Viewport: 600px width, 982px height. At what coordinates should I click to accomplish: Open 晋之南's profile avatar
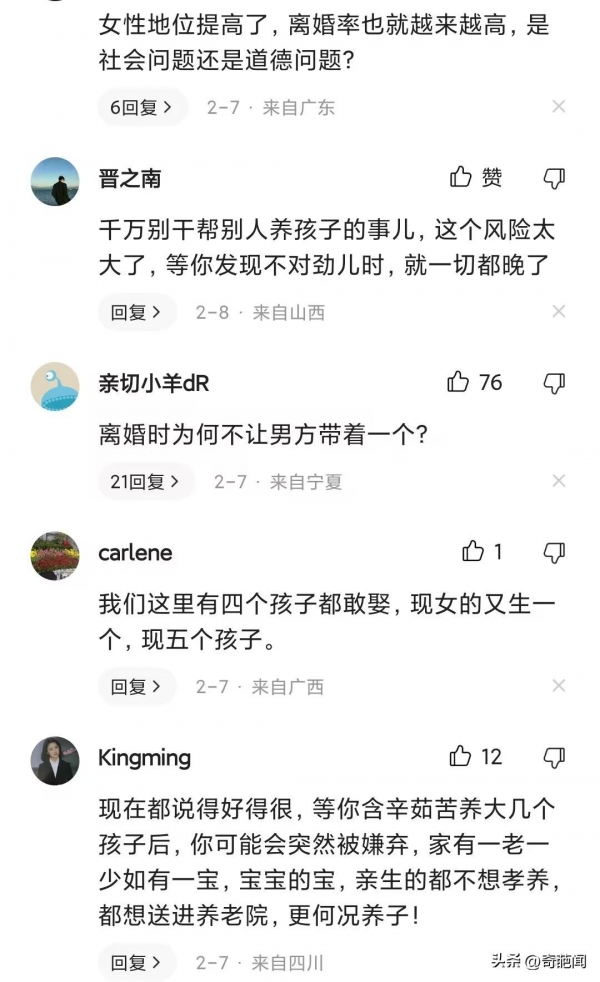[55, 181]
